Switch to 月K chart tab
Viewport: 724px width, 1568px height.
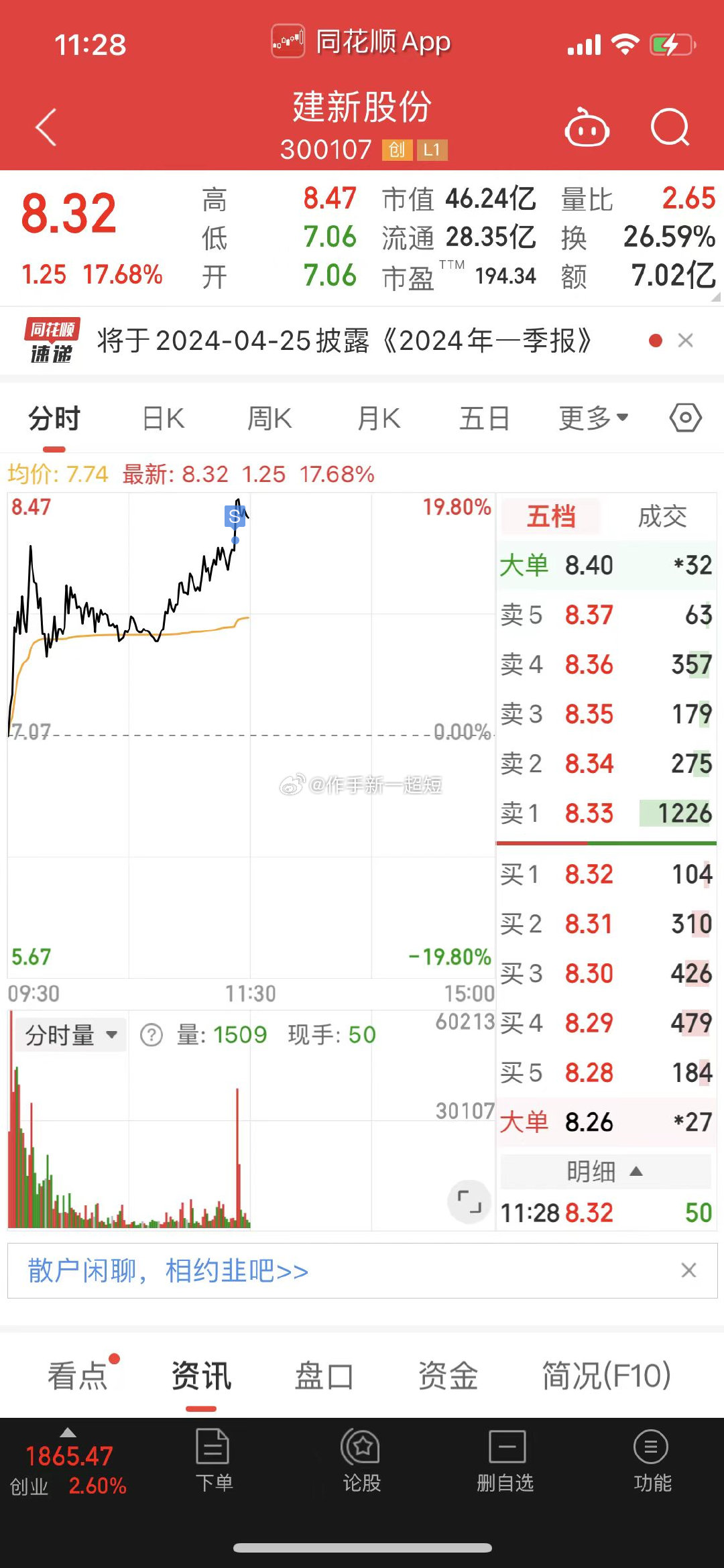378,419
